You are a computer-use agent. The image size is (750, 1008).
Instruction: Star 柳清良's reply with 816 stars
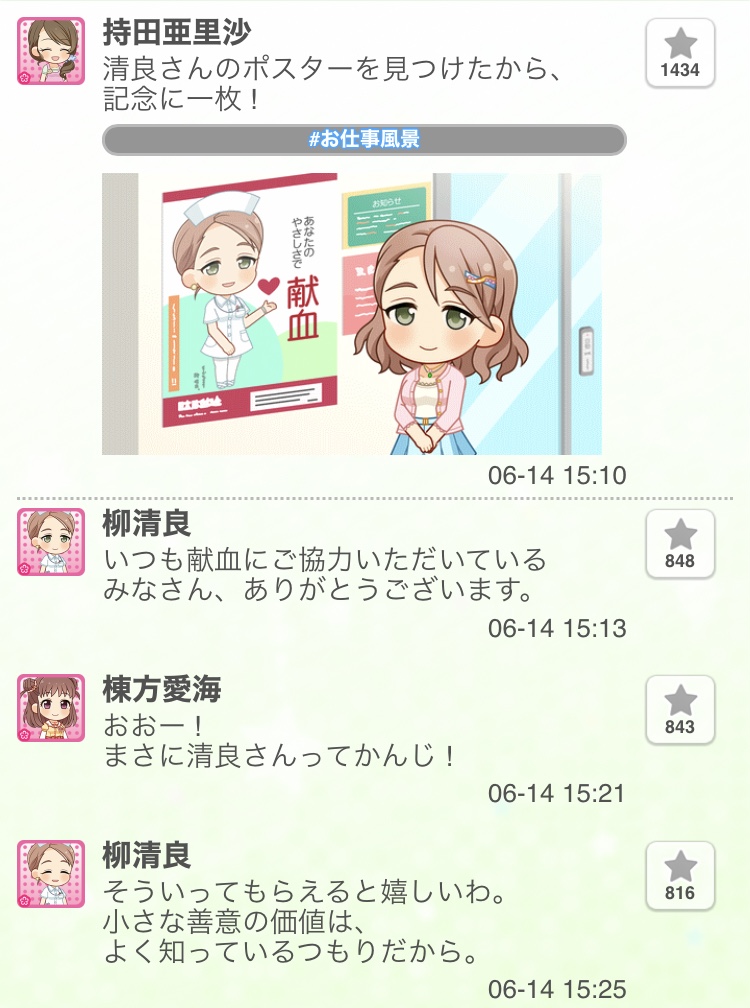tap(680, 876)
